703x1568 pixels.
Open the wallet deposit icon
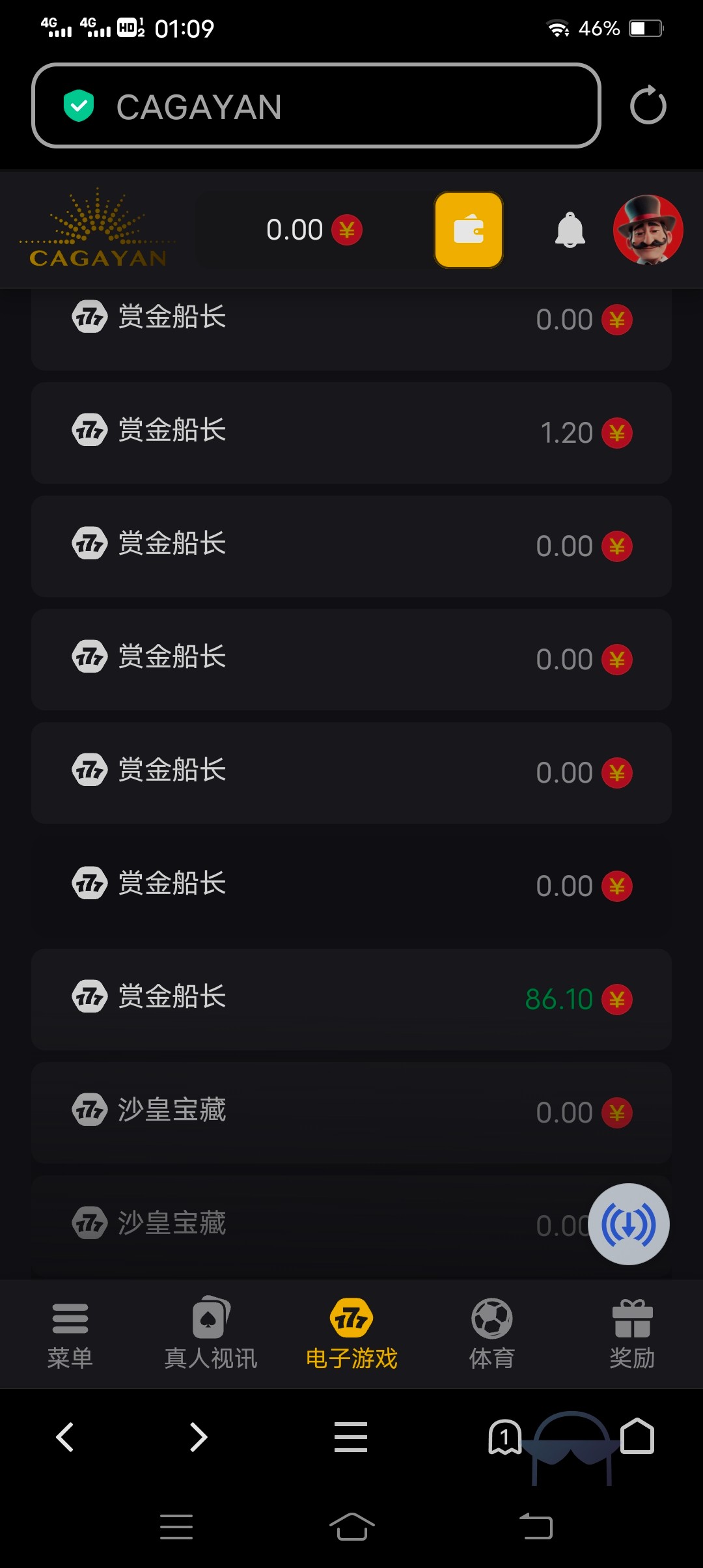click(468, 229)
